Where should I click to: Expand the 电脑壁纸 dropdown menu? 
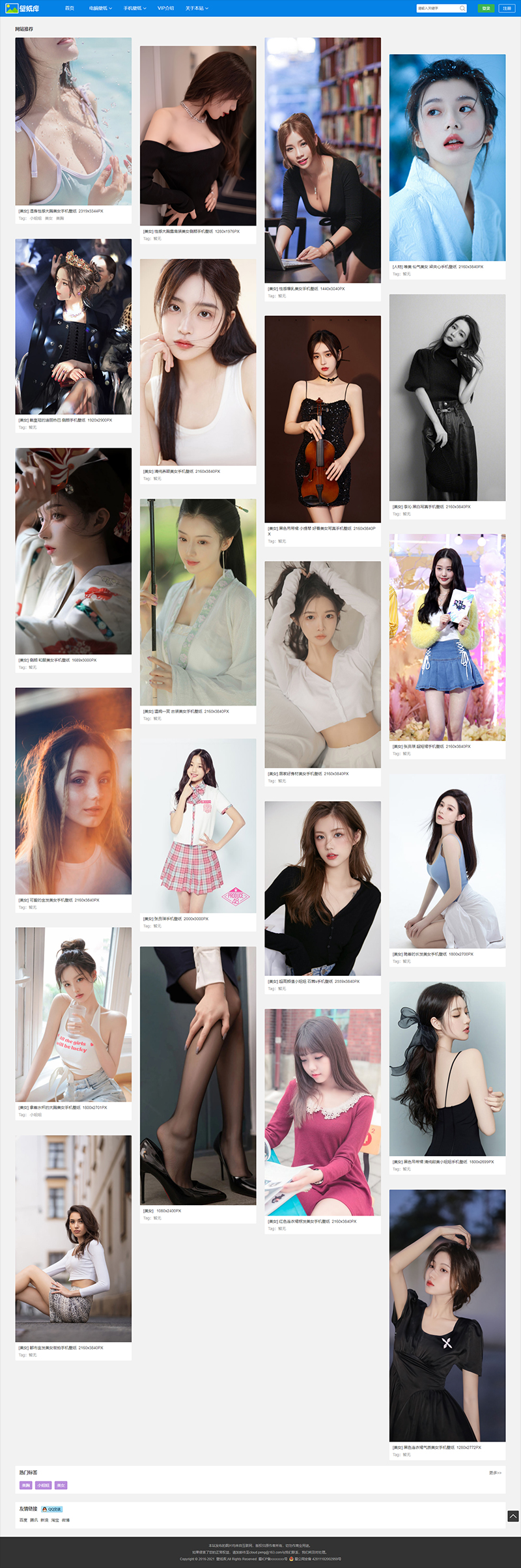click(100, 8)
